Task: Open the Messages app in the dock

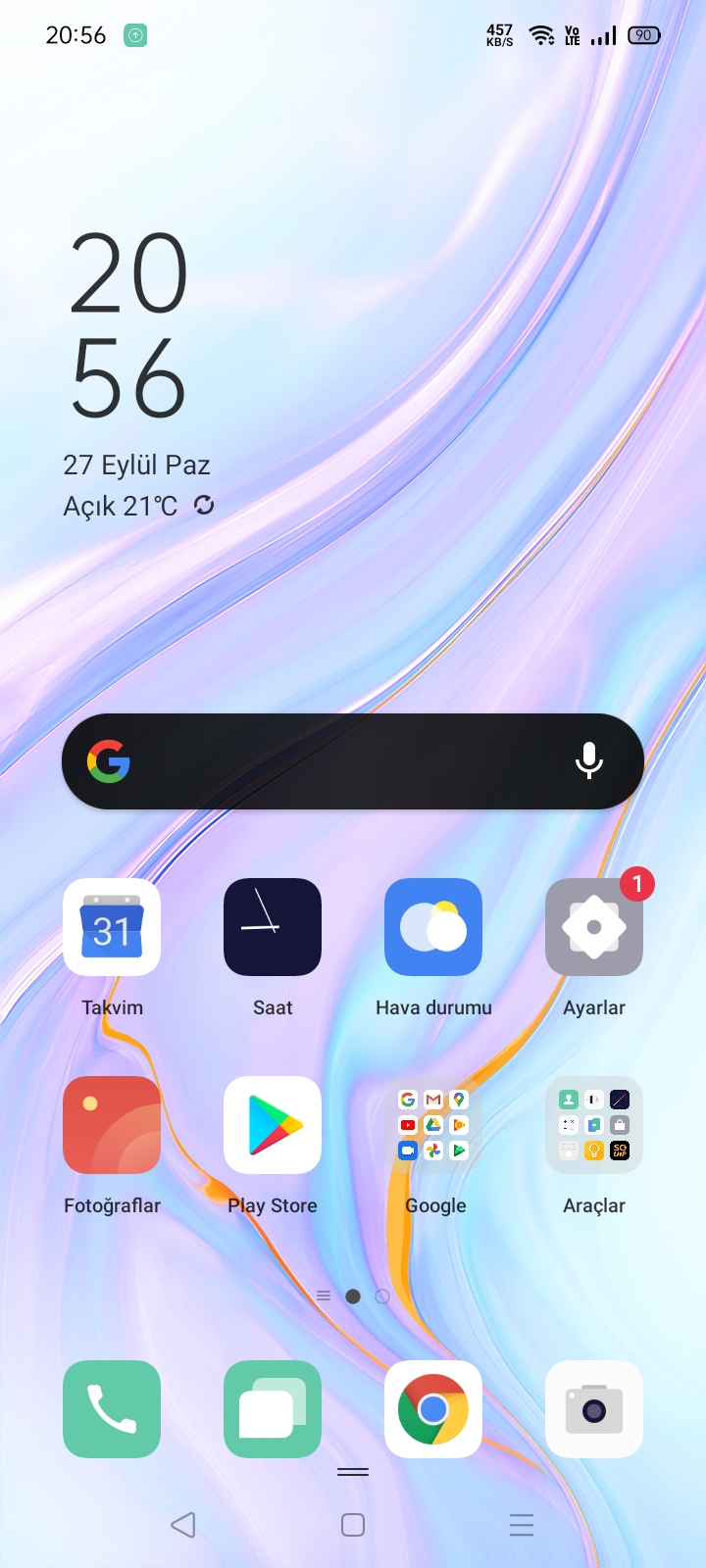Action: pos(273,1409)
